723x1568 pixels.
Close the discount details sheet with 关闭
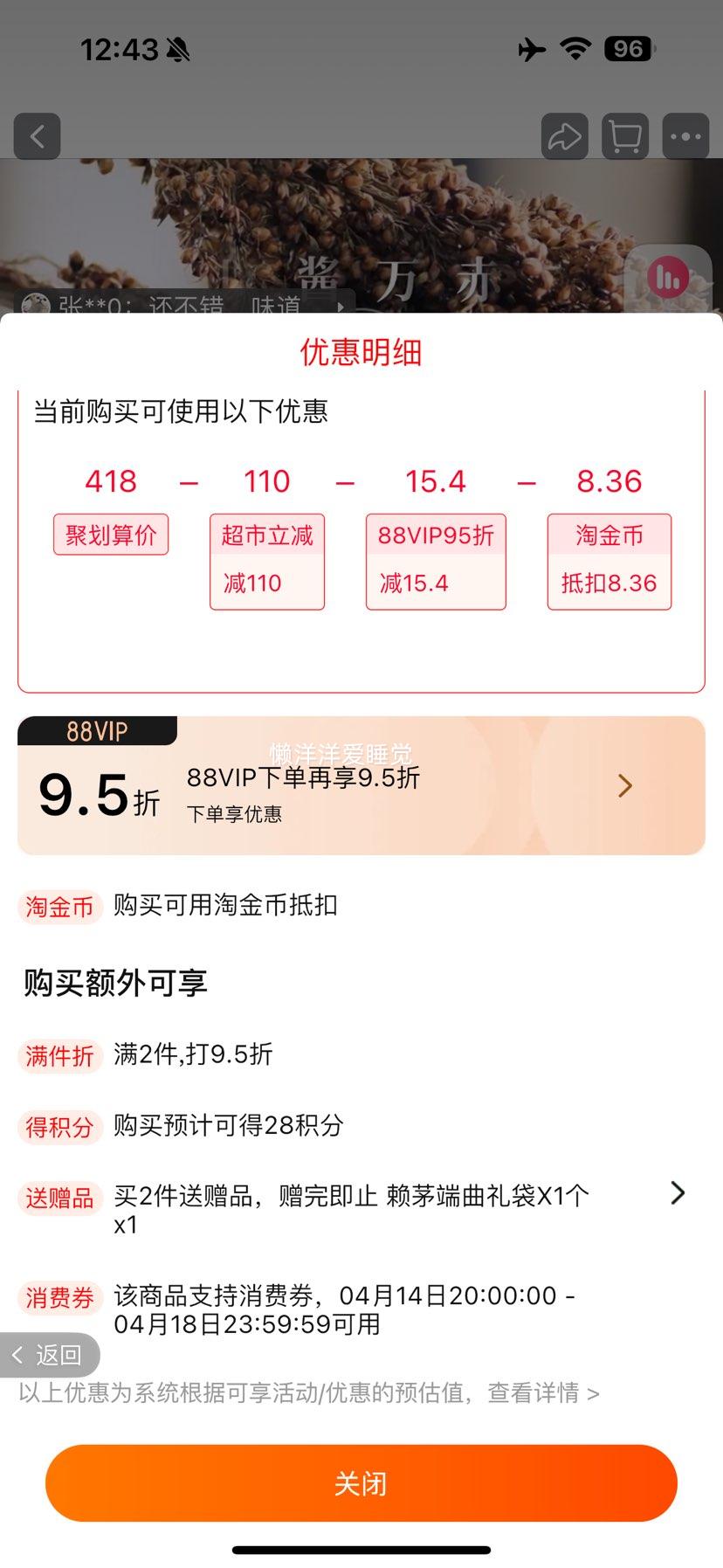pyautogui.click(x=361, y=1482)
